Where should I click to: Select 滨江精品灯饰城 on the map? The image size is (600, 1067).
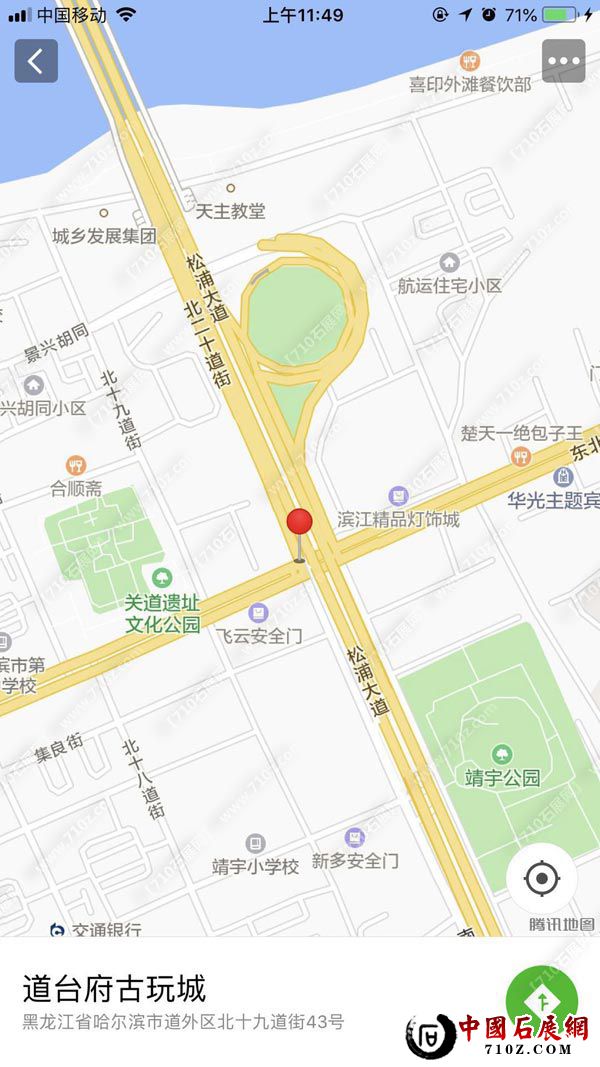pyautogui.click(x=398, y=497)
